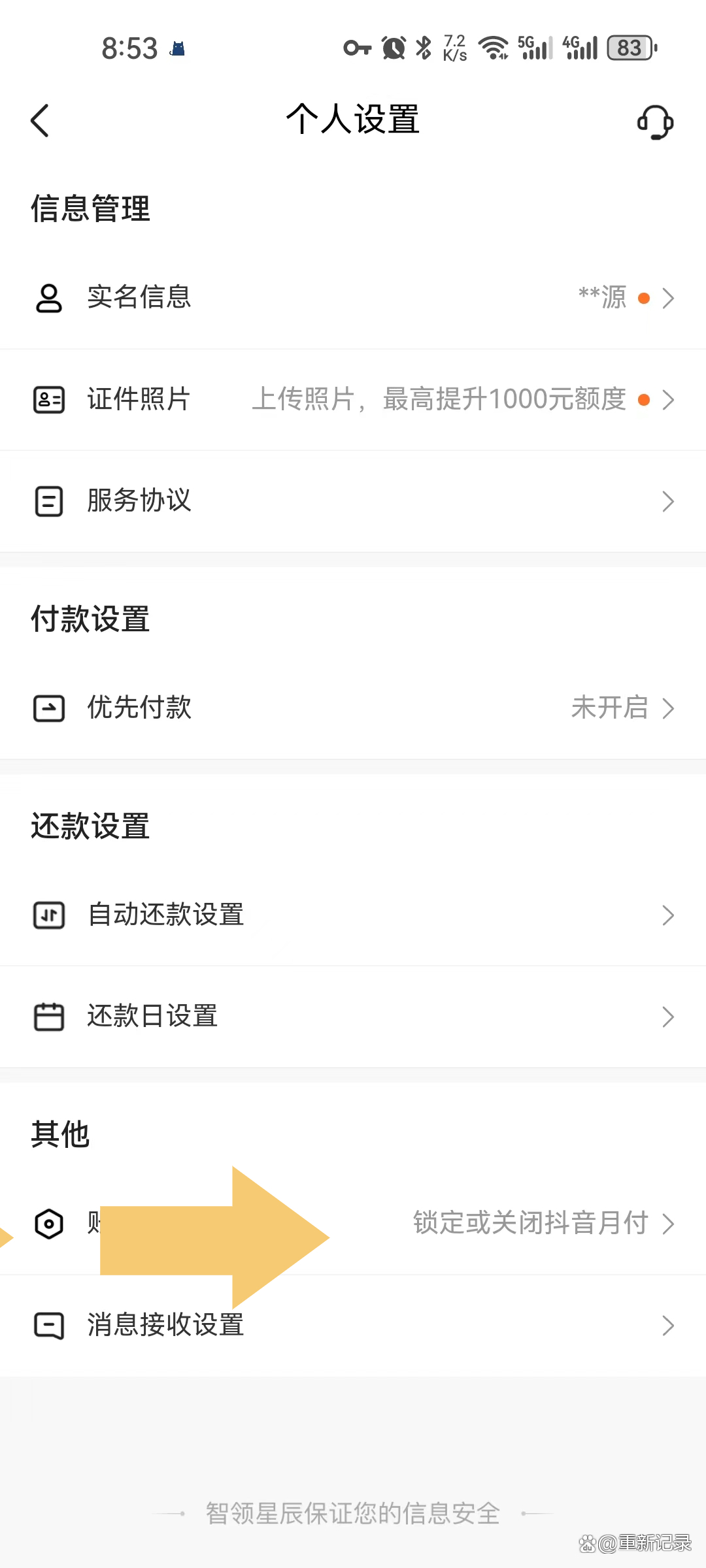Go back from 个人设置
Viewport: 706px width, 1568px height.
tap(40, 121)
